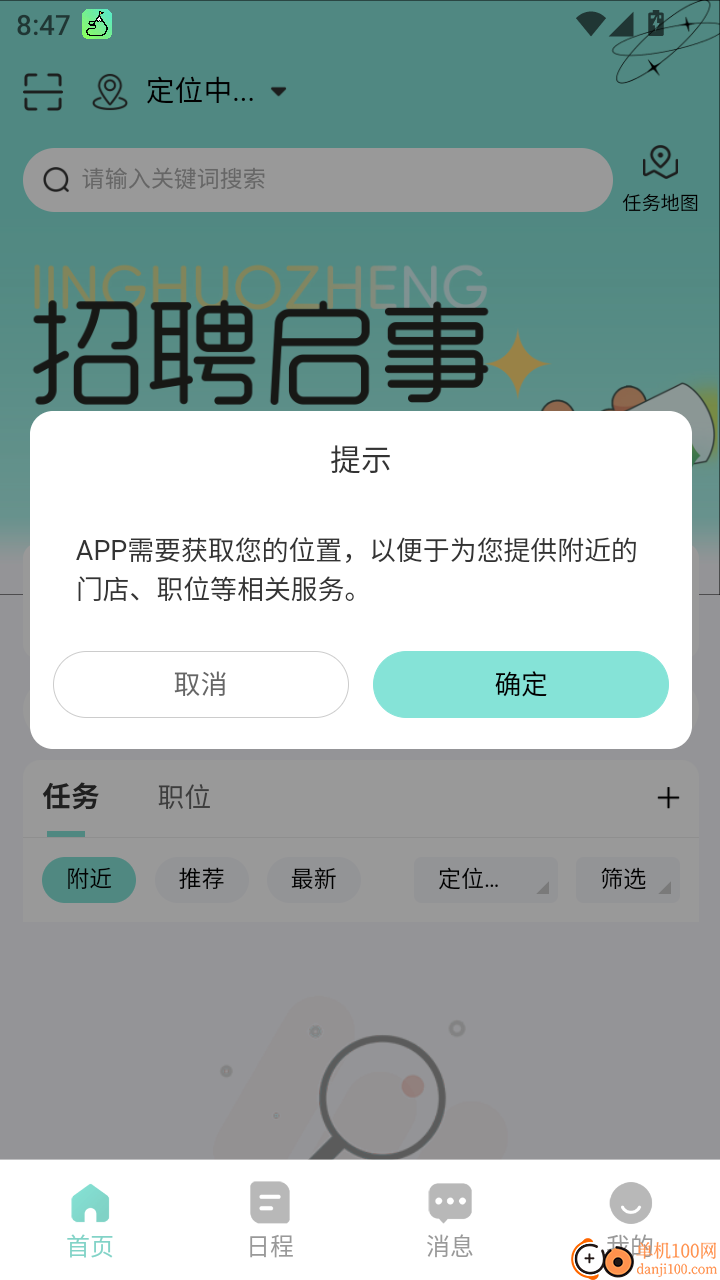The image size is (720, 1280).
Task: Select the 推荐 recommended filter
Action: pyautogui.click(x=201, y=880)
